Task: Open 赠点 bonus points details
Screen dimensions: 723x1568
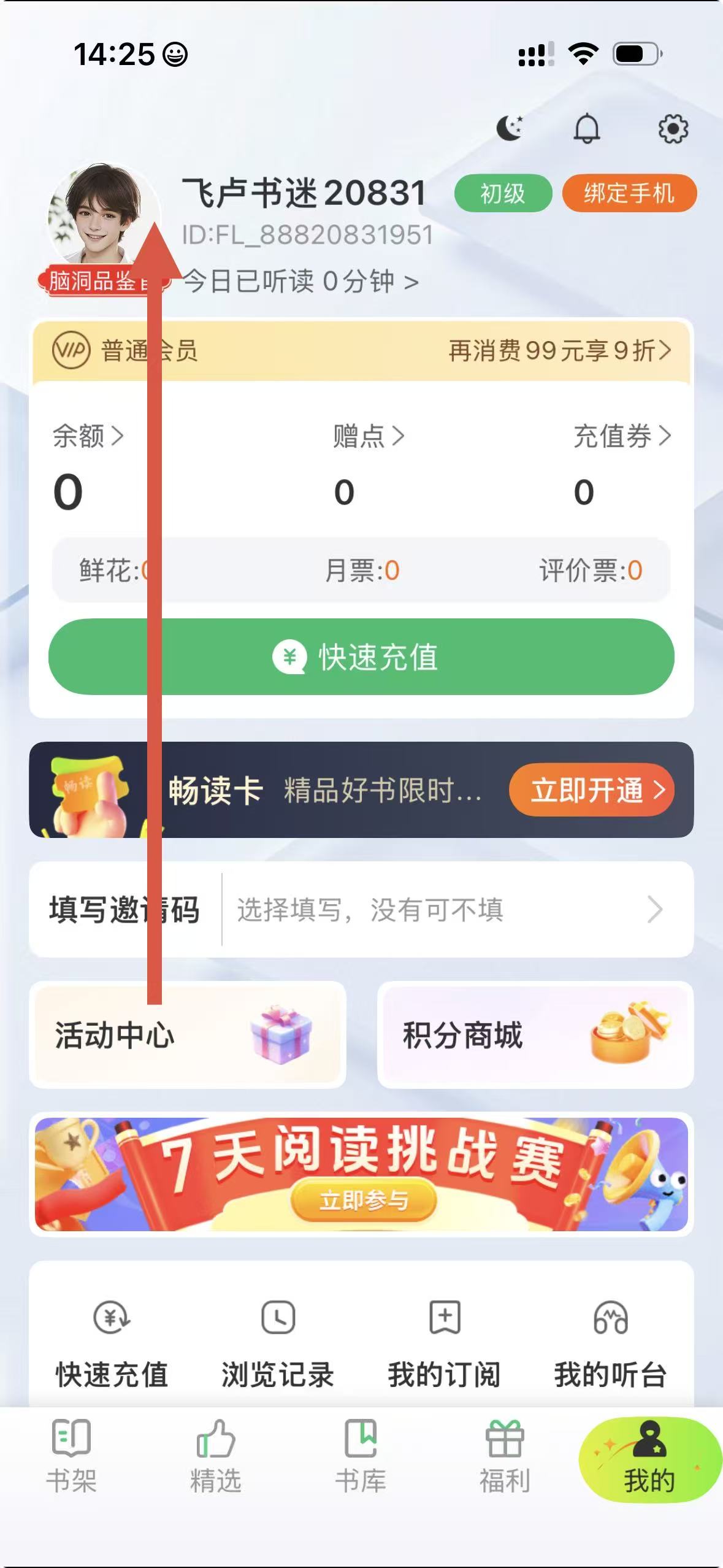Action: click(368, 436)
